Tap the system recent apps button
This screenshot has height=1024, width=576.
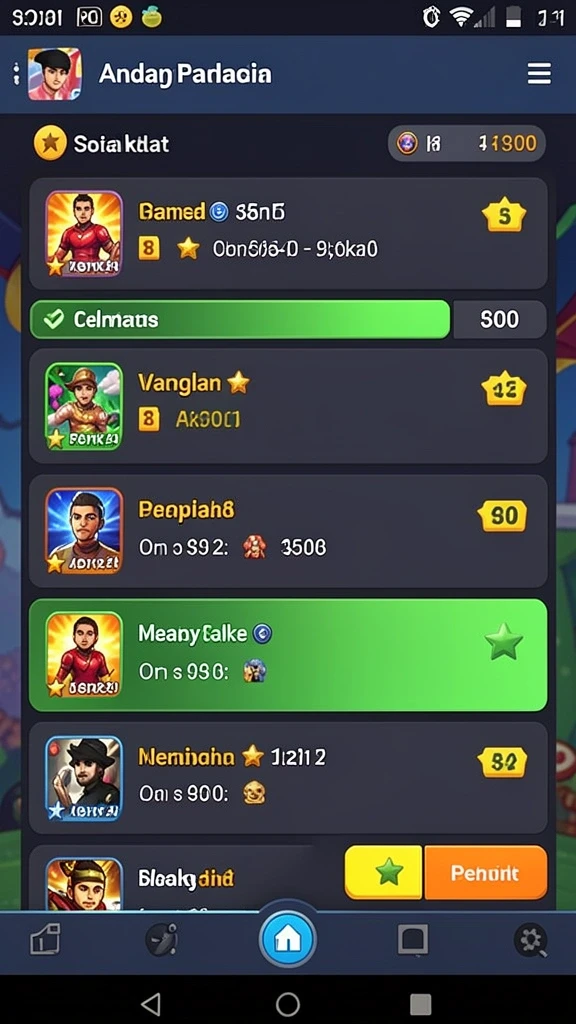point(420,1004)
